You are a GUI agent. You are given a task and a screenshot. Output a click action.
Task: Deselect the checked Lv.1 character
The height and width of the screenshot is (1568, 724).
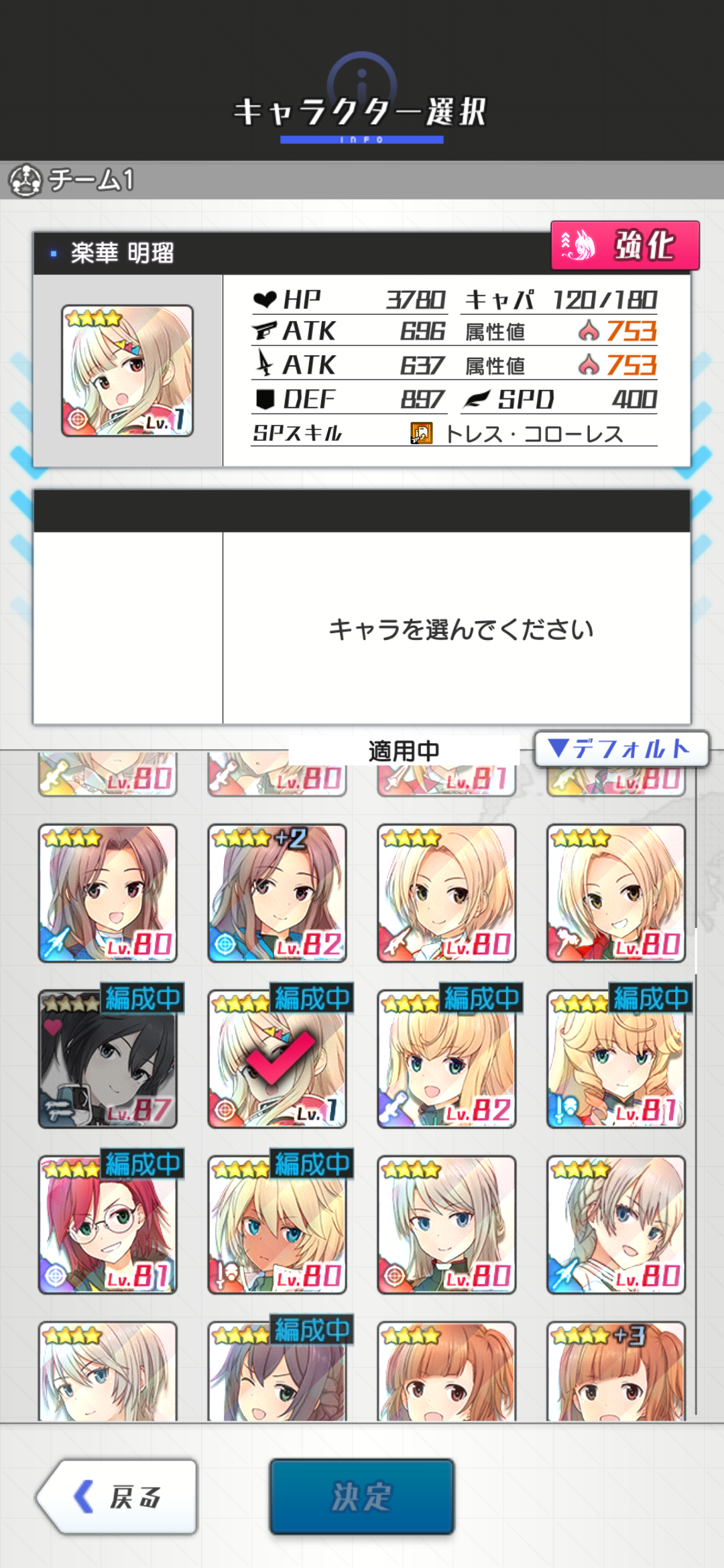click(x=277, y=1059)
